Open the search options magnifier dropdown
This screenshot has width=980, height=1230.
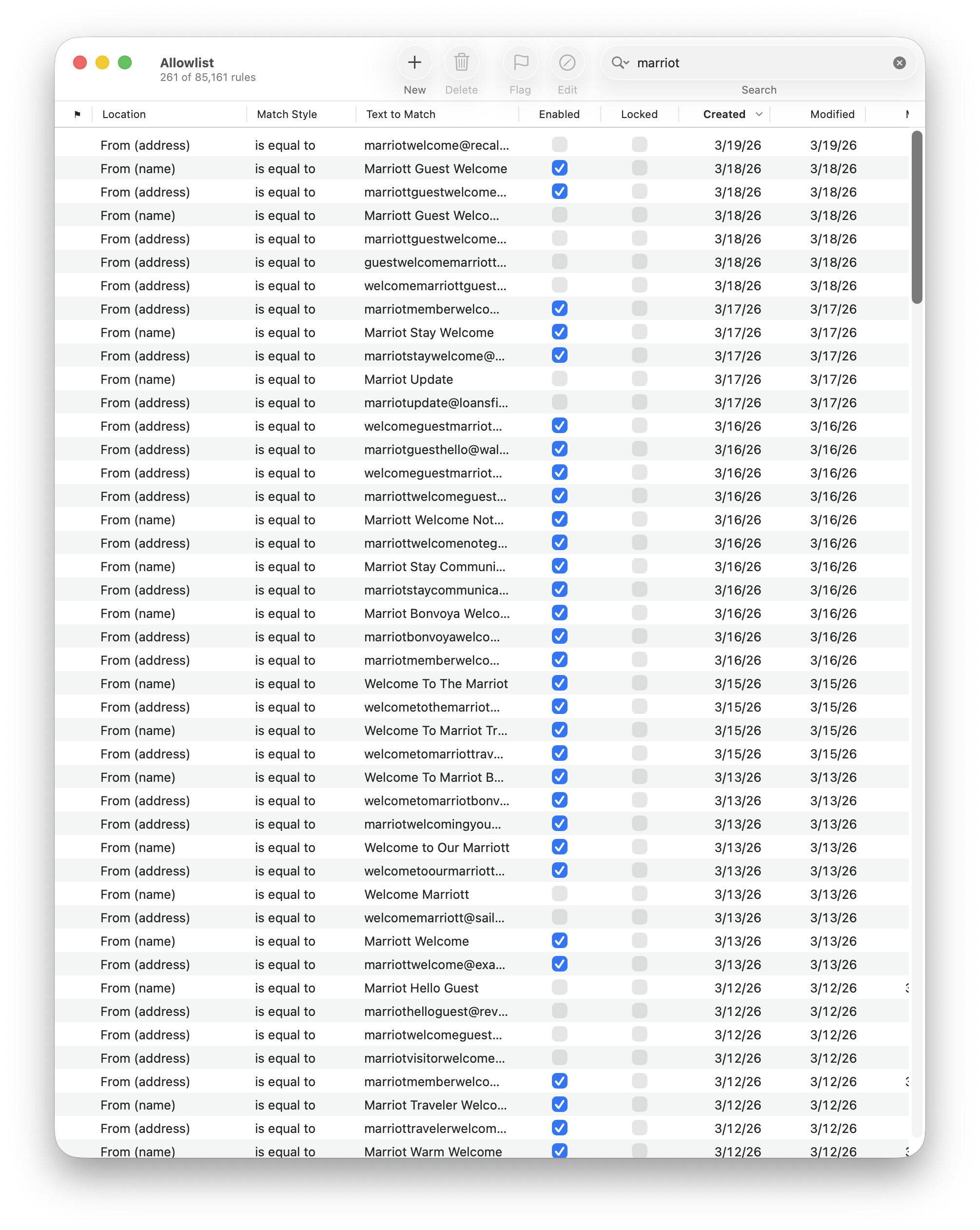click(620, 63)
